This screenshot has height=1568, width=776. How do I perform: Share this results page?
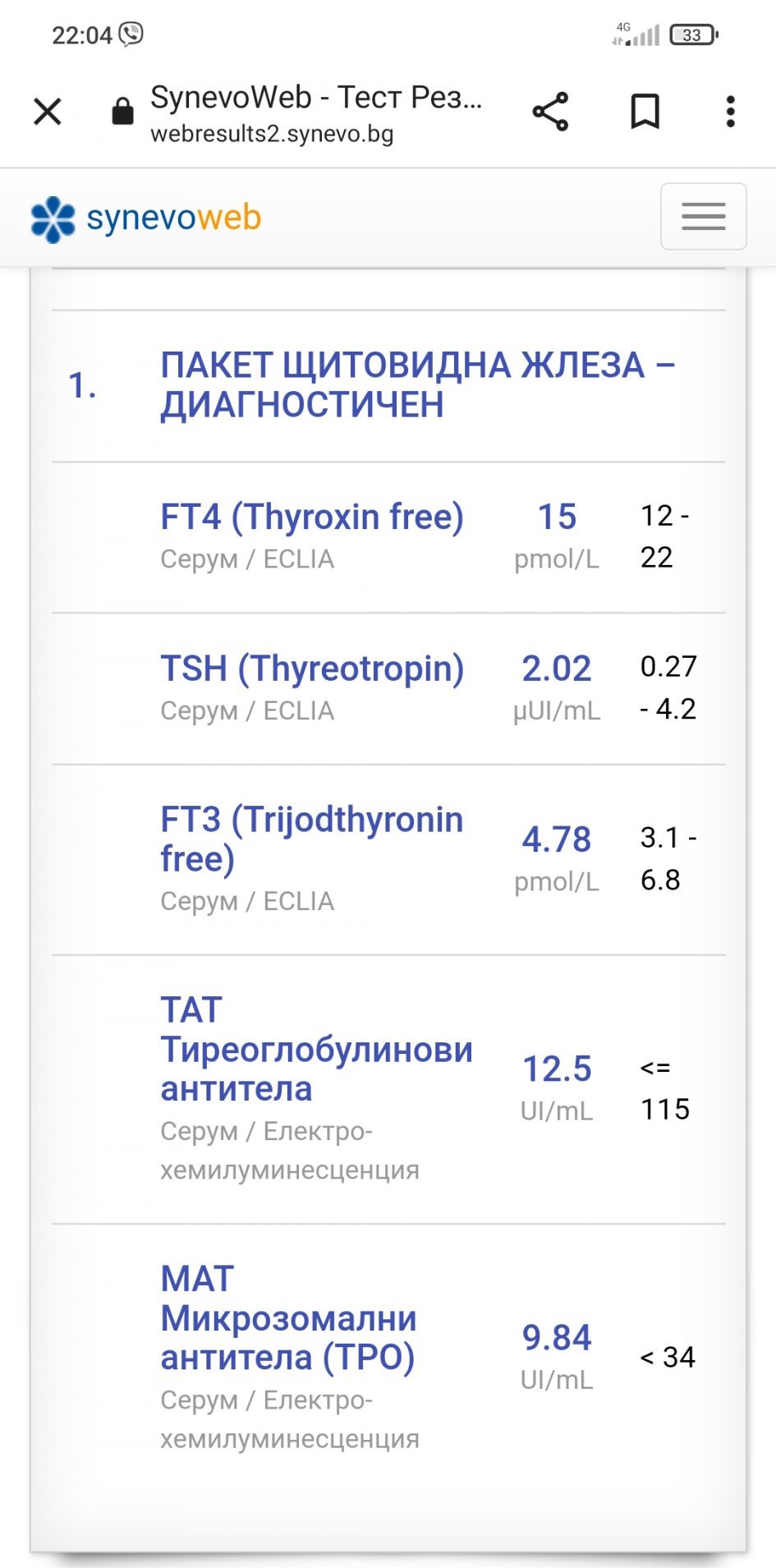(x=550, y=112)
